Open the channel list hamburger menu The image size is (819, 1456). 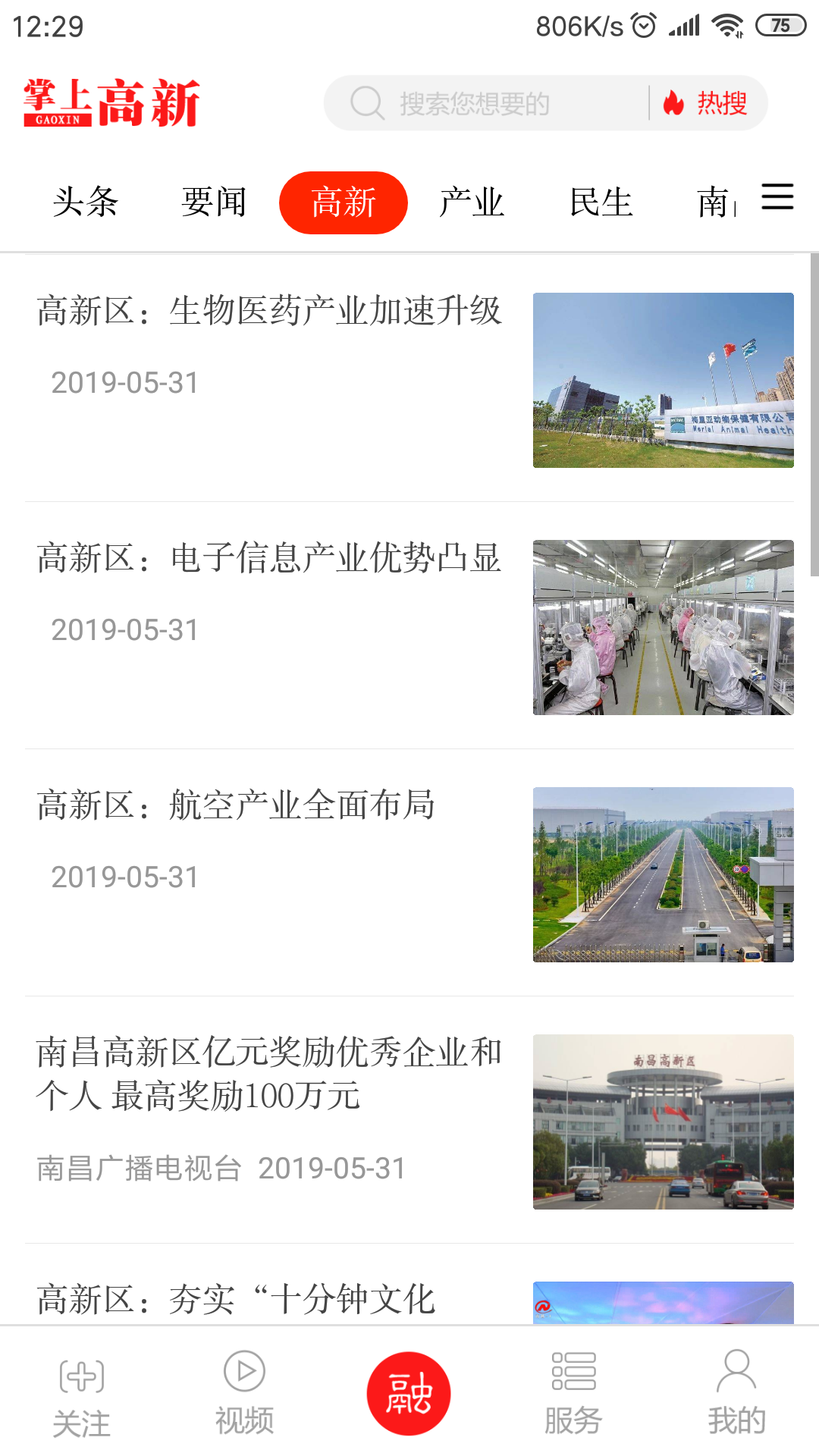click(x=777, y=197)
